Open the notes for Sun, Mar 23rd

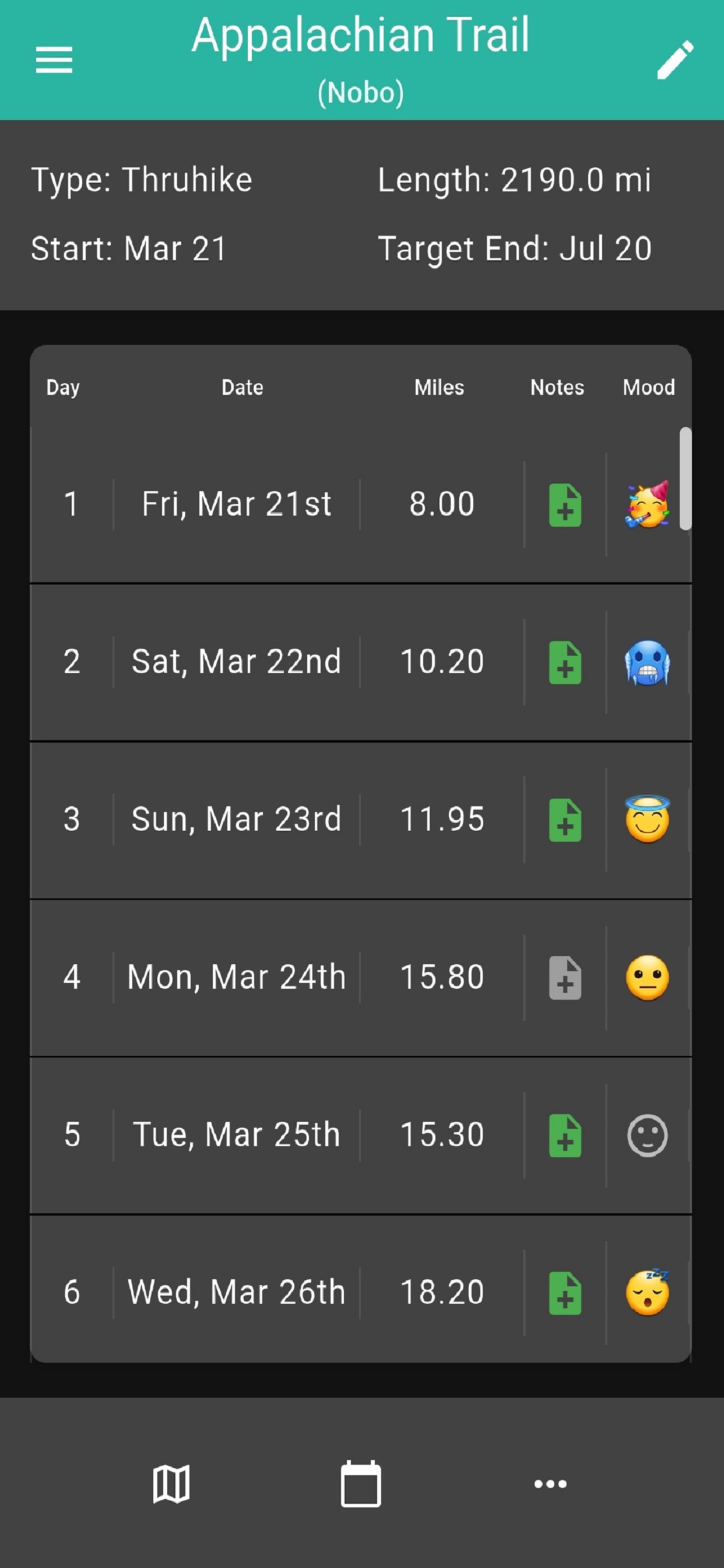[x=565, y=820]
